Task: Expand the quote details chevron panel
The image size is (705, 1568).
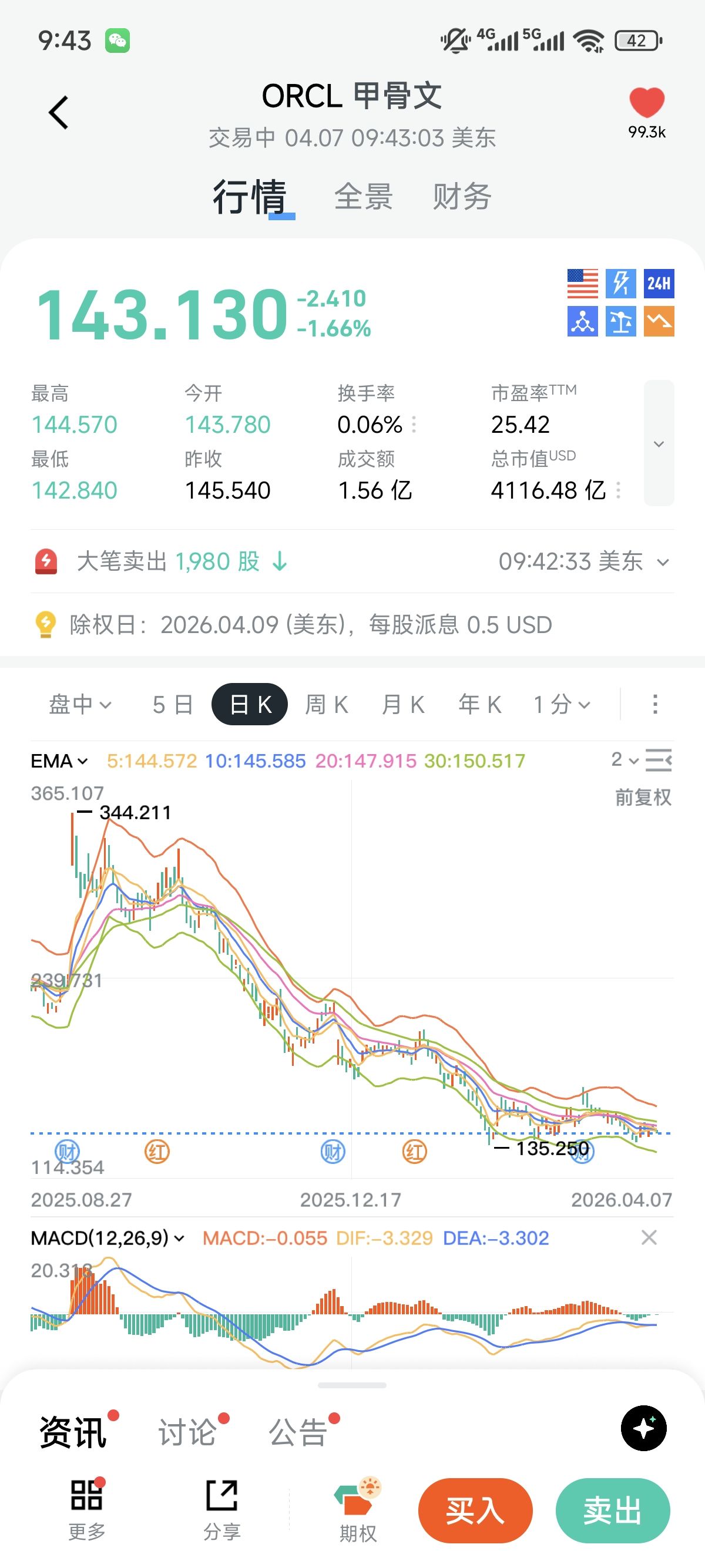Action: pyautogui.click(x=658, y=443)
